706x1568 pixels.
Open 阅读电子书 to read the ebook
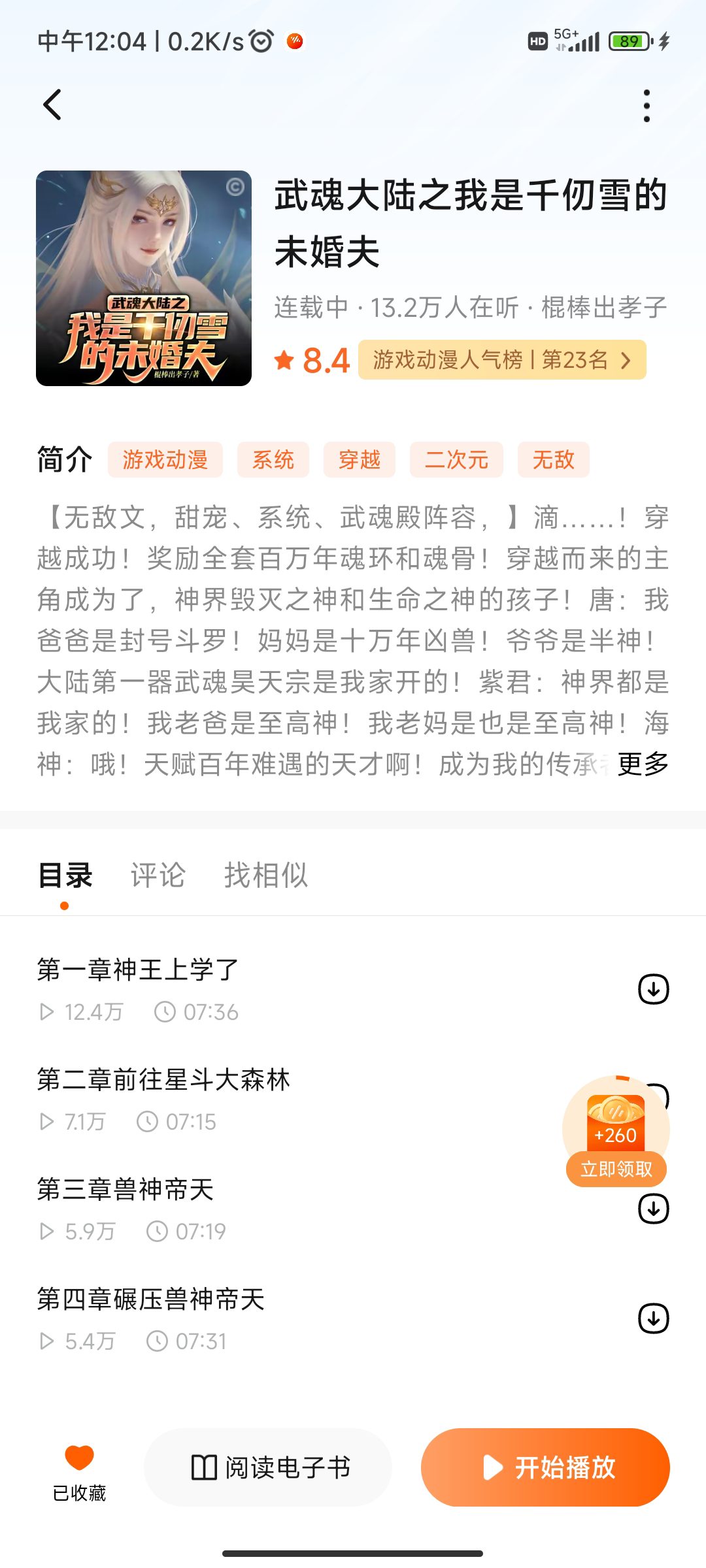(x=268, y=1467)
